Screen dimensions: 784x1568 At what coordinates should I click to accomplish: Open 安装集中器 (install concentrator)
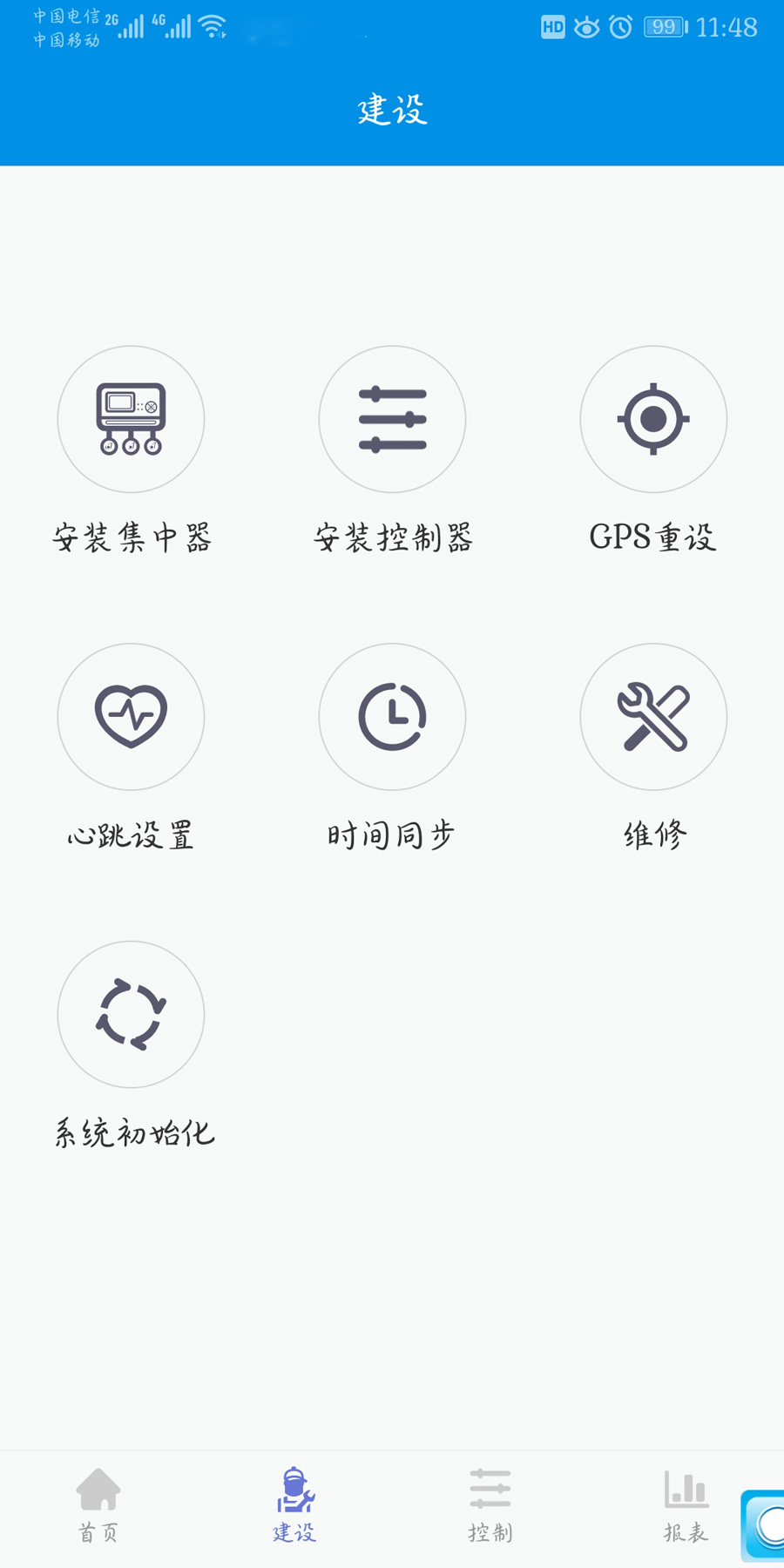(x=131, y=419)
